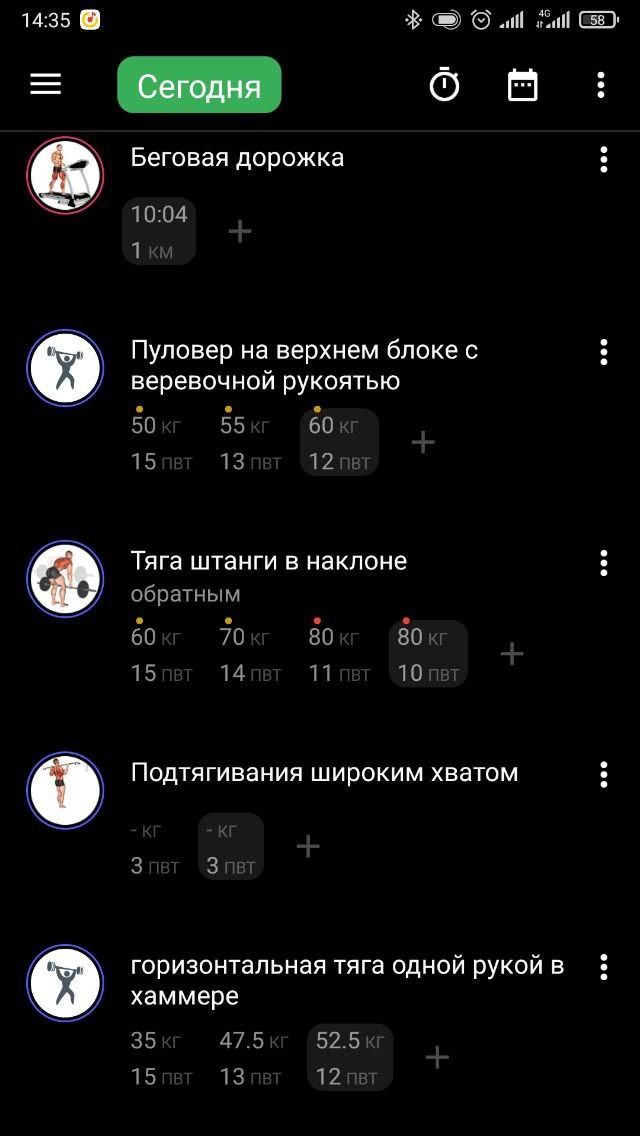The image size is (640, 1136).
Task: Open options for горизонтальная тяга в хаммере
Action: tap(603, 967)
